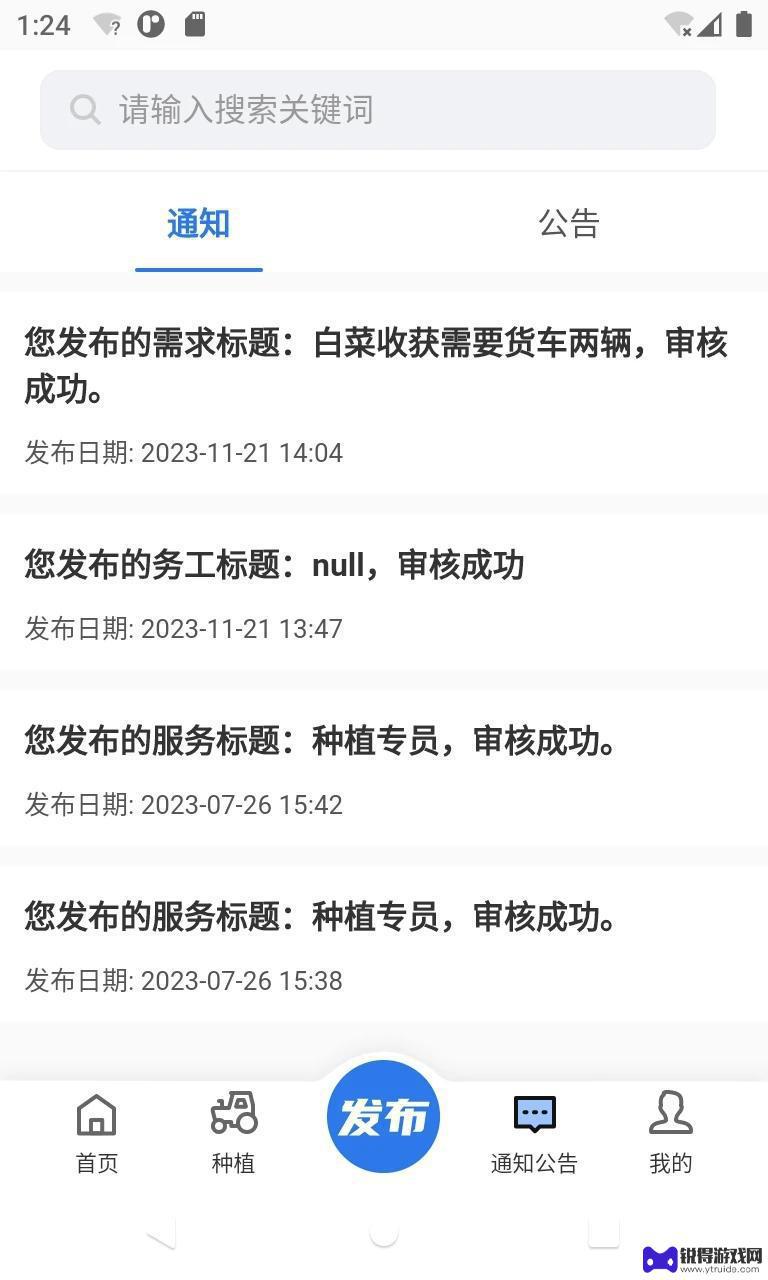Open the 通知公告 bottom tab
This screenshot has width=768, height=1280.
(534, 1133)
